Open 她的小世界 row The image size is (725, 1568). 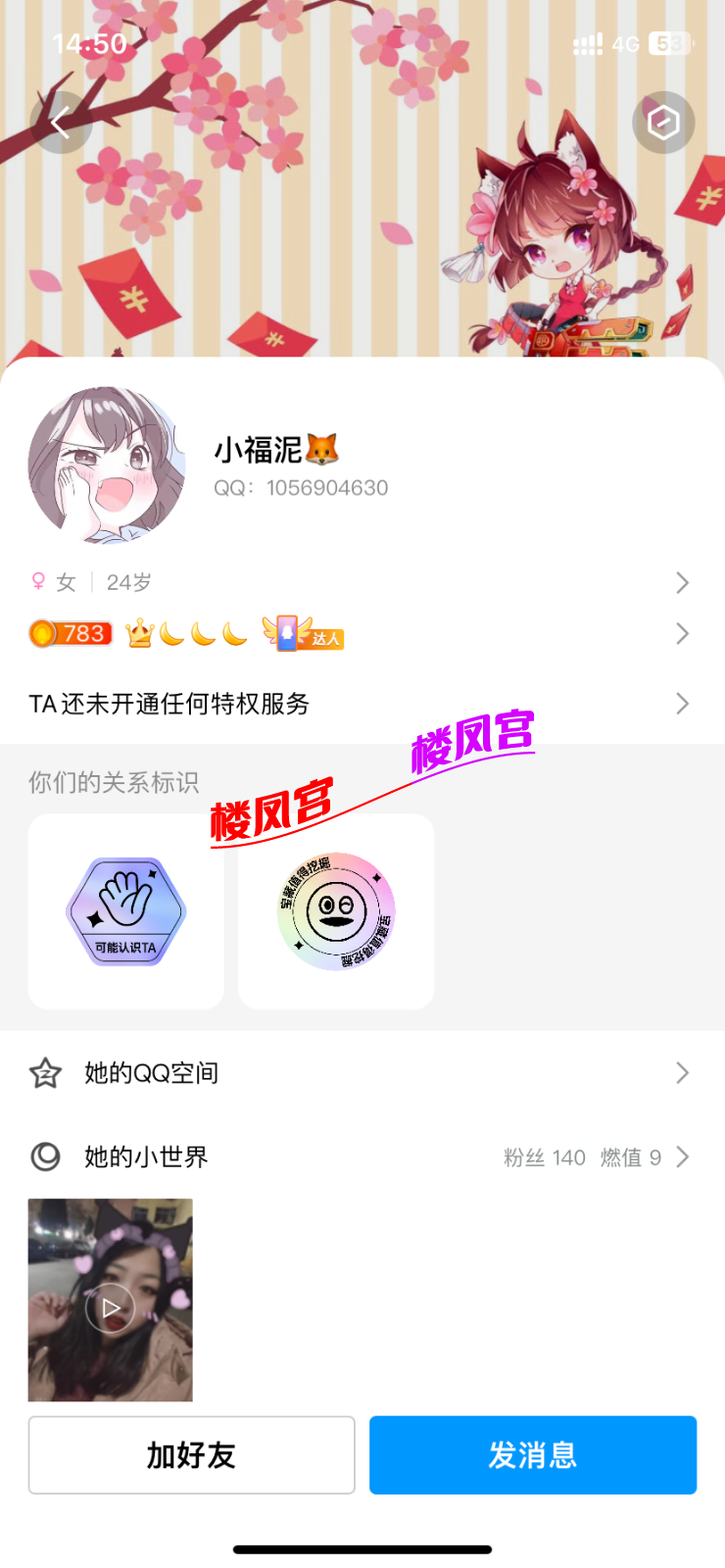coord(361,1157)
